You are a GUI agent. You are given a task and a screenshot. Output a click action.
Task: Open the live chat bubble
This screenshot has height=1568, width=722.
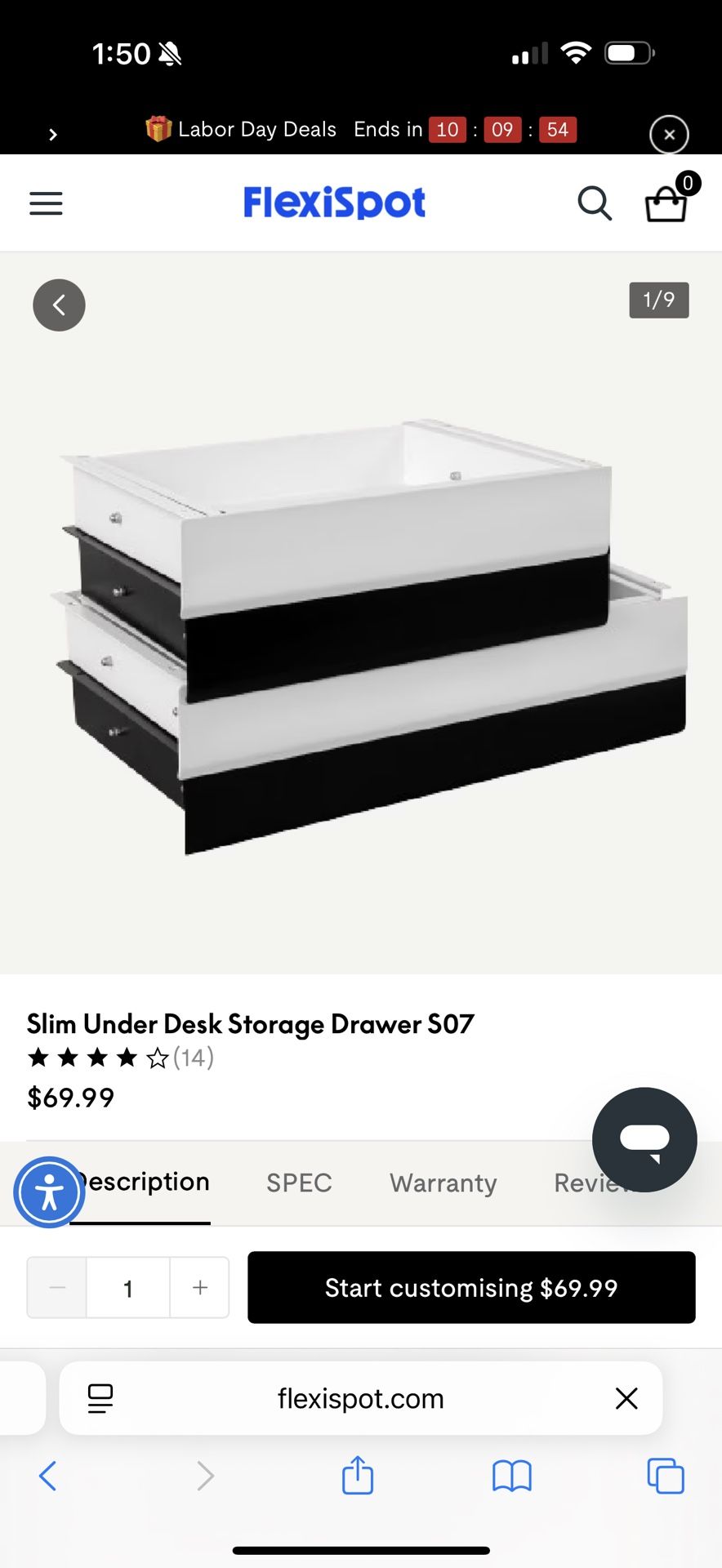pos(644,1139)
